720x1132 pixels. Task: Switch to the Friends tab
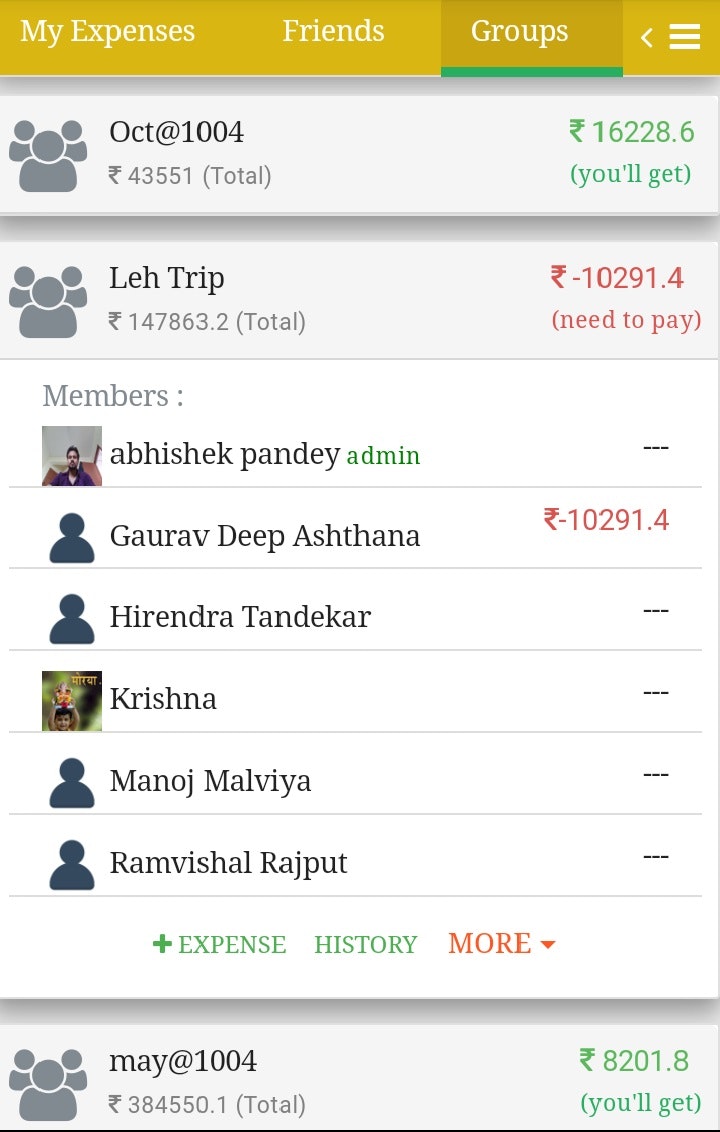333,32
